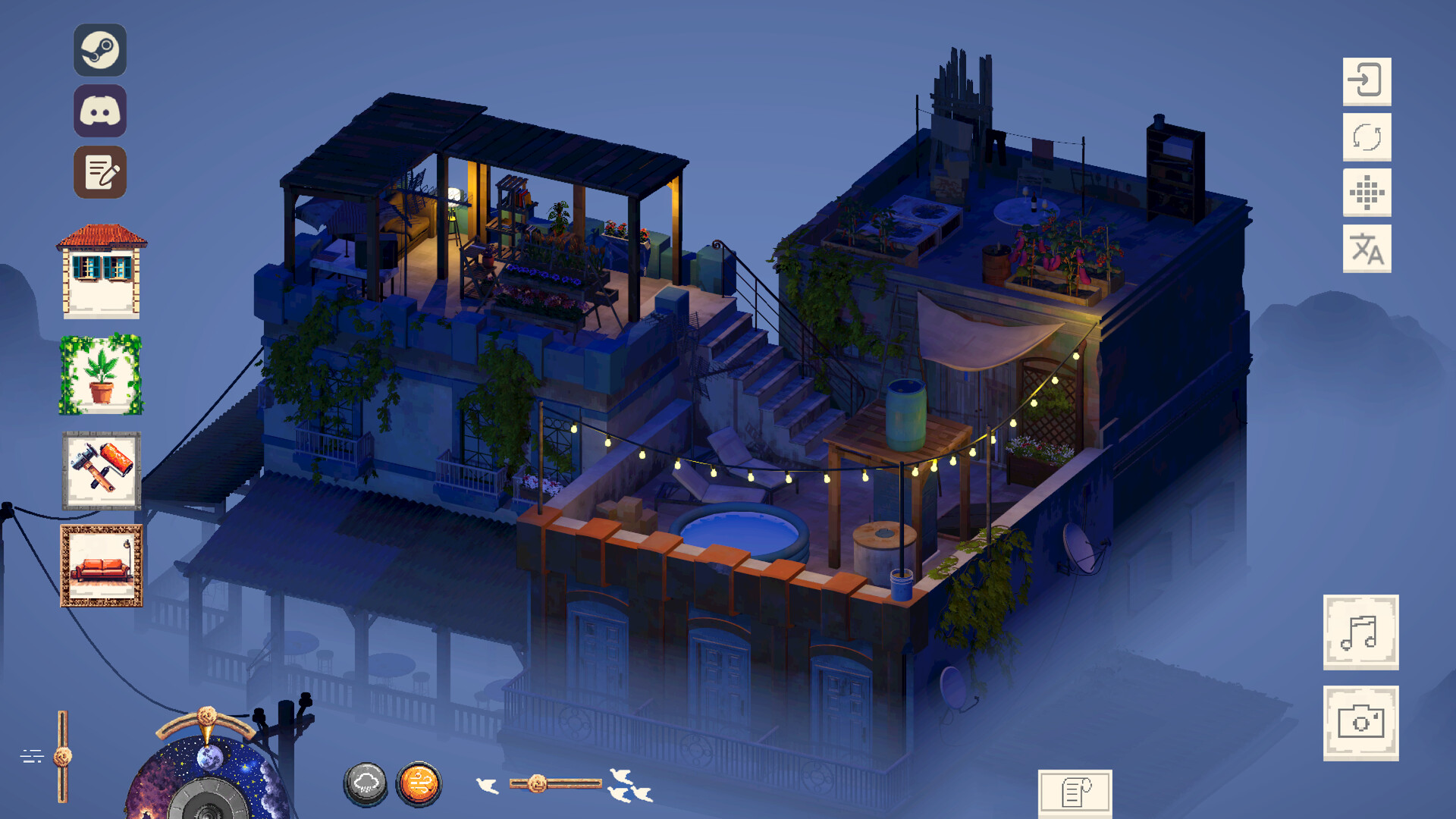
Task: Open the feedback note form
Action: pos(100,173)
